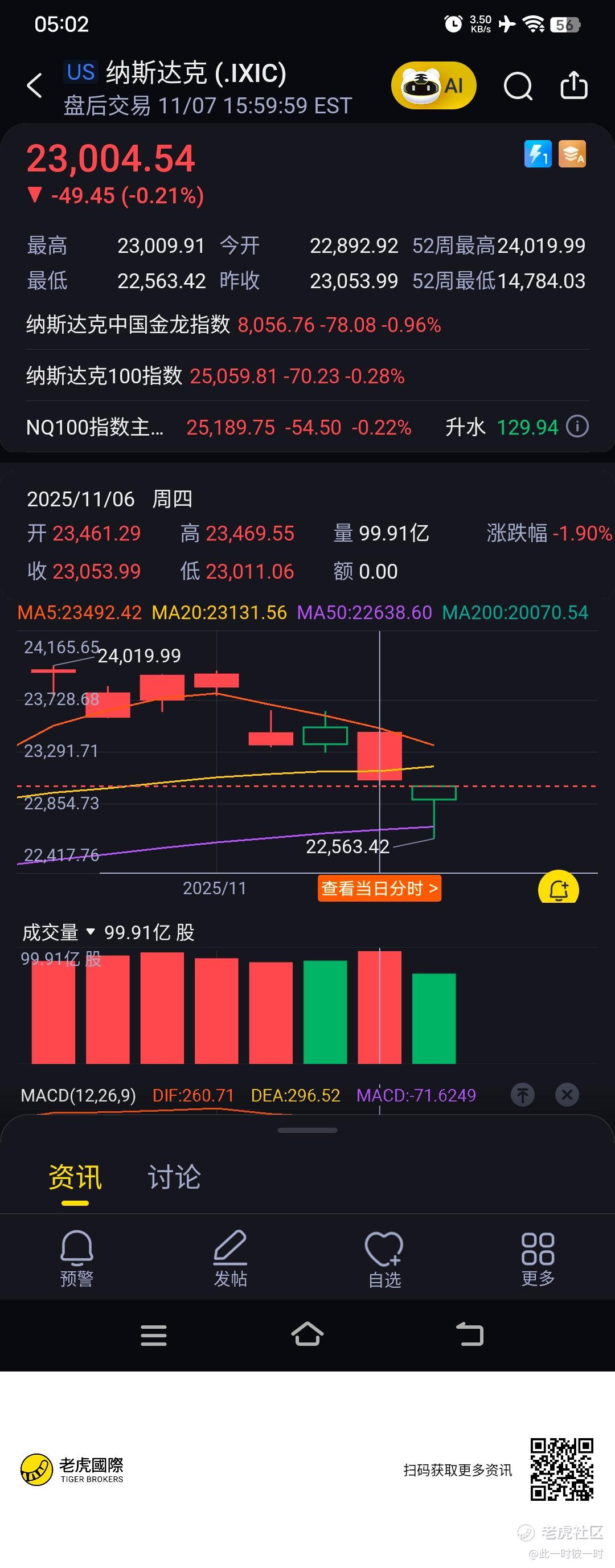
Task: Show info about 升水 premium
Action: click(x=577, y=427)
